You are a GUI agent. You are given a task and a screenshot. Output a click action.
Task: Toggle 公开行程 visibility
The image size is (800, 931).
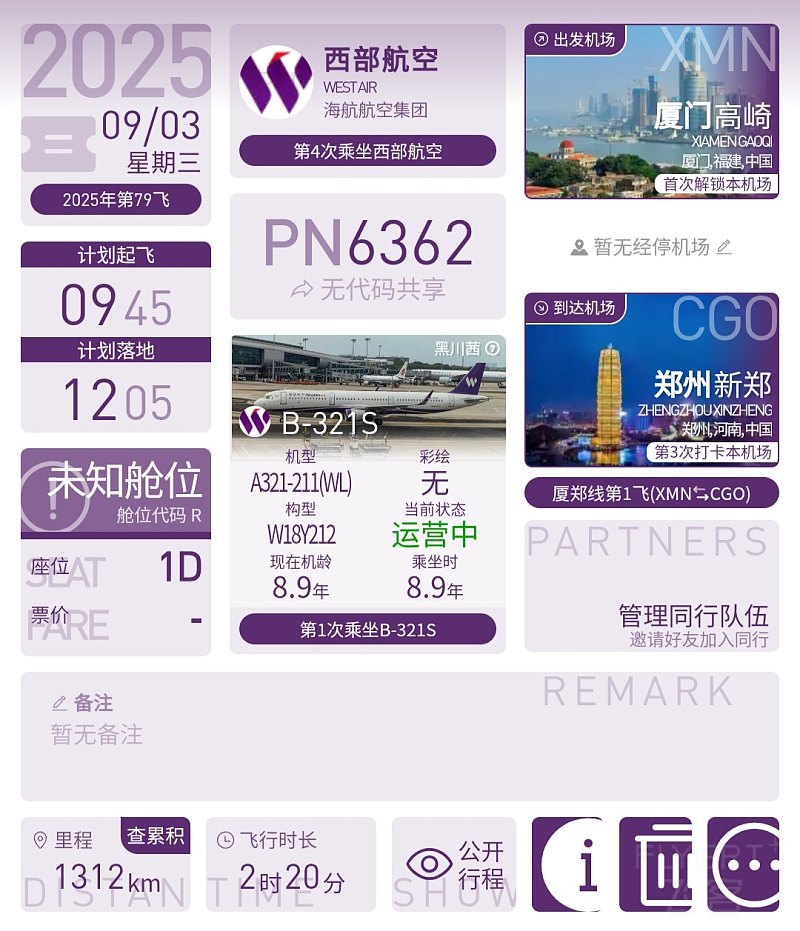coord(454,864)
